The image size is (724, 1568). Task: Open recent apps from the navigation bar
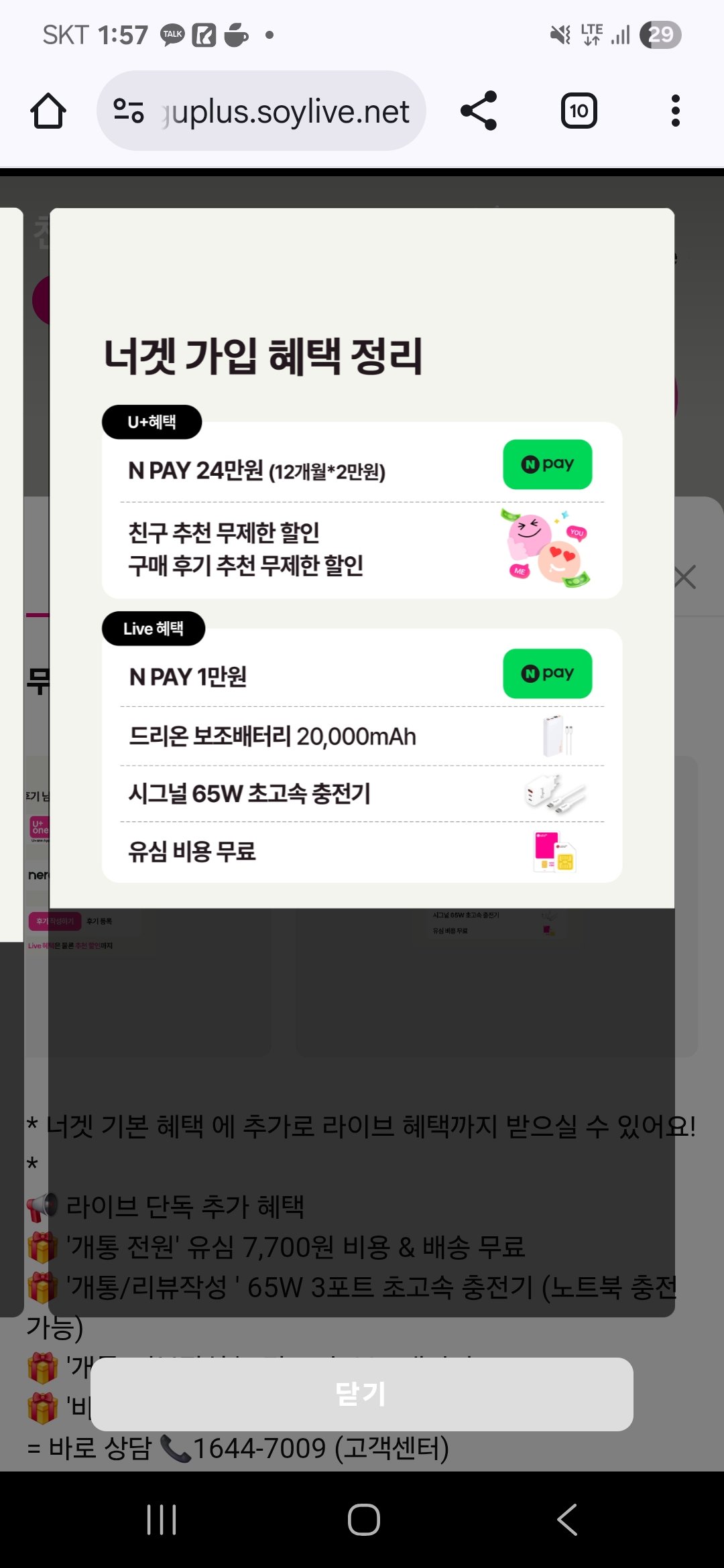[x=162, y=1519]
